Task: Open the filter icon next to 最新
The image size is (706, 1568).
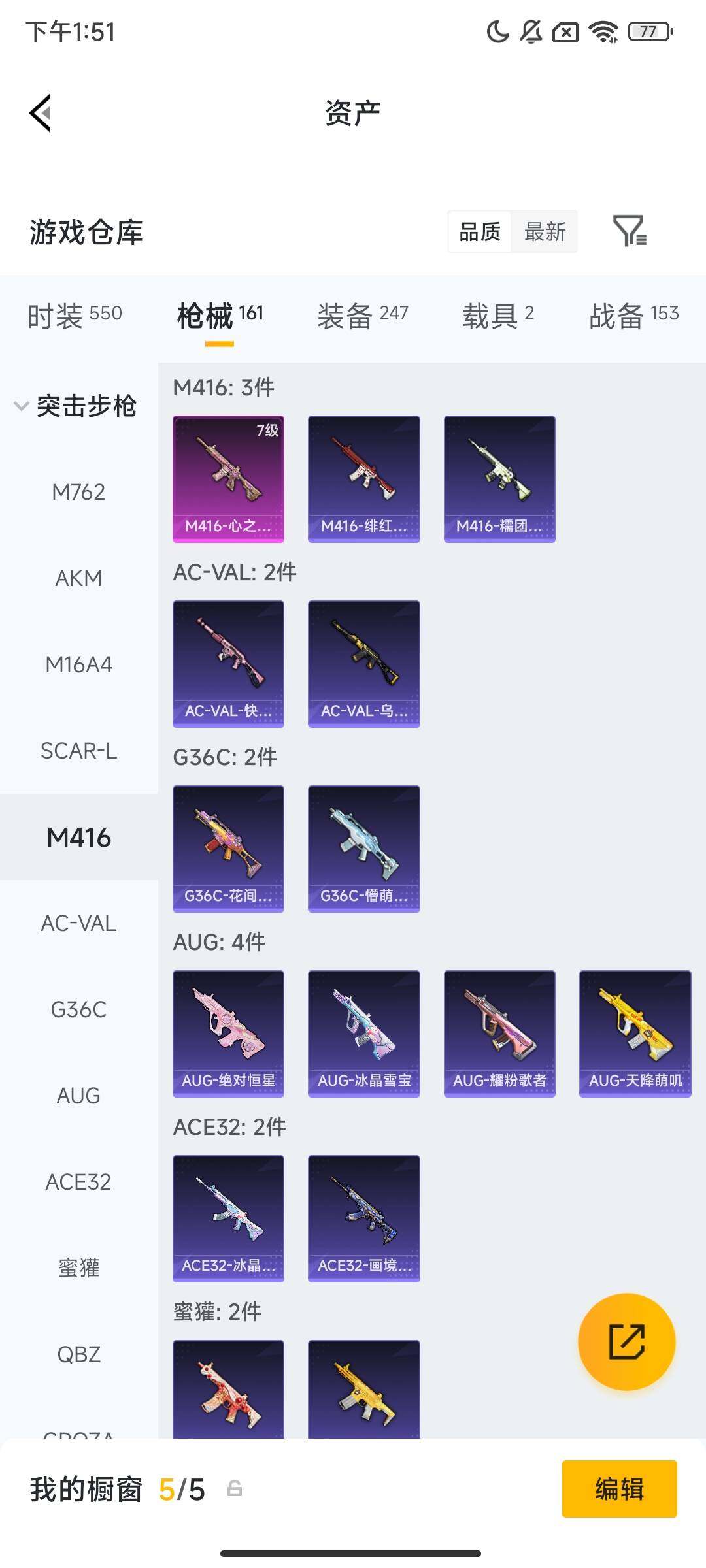Action: point(629,231)
